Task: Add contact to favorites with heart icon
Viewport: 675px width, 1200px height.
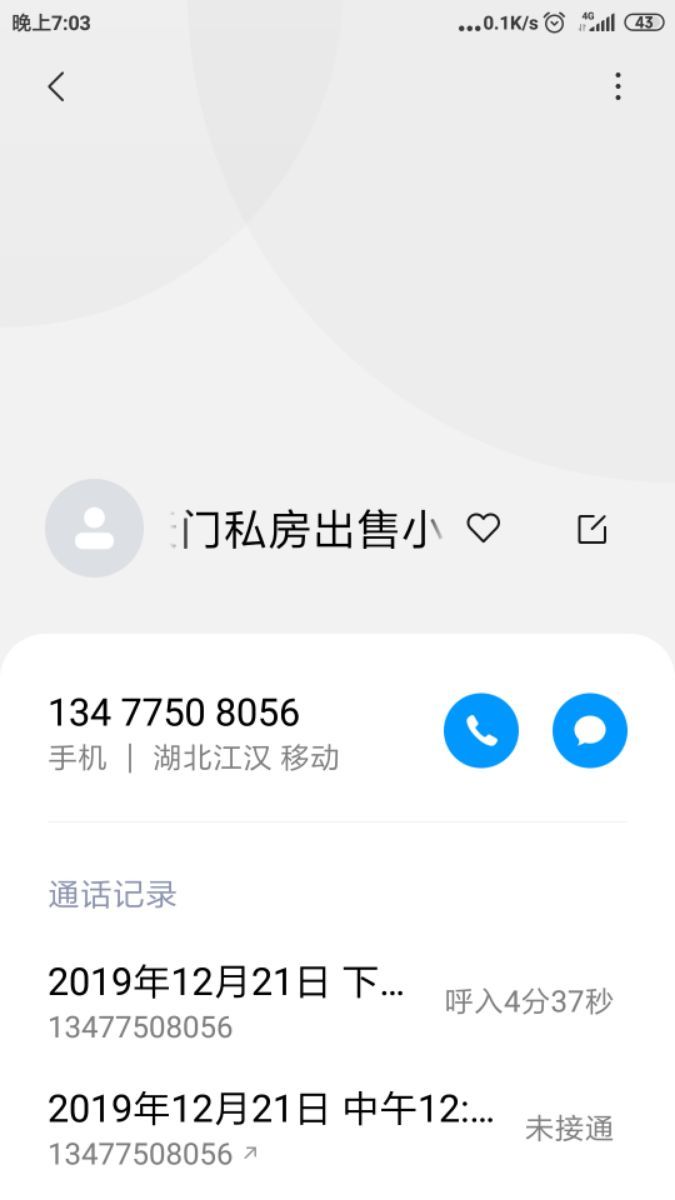Action: [x=484, y=528]
